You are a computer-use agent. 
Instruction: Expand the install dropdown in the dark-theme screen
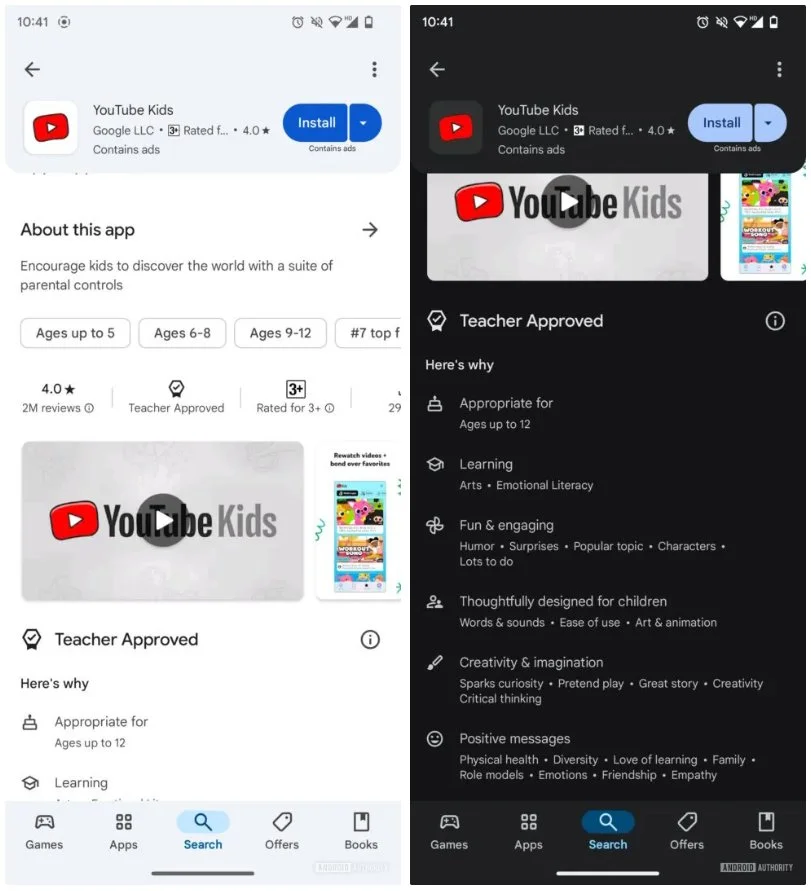(x=768, y=123)
